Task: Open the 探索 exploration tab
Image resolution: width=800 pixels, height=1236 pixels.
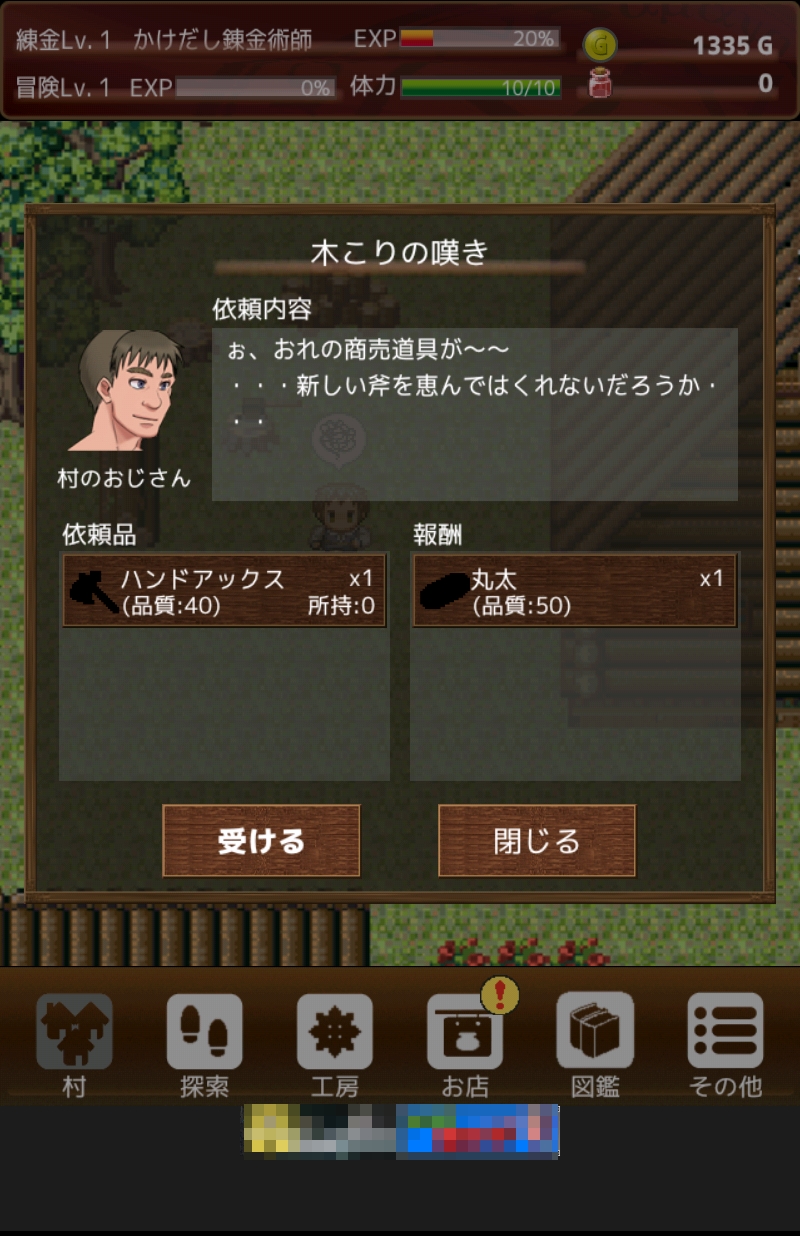Action: (204, 1043)
